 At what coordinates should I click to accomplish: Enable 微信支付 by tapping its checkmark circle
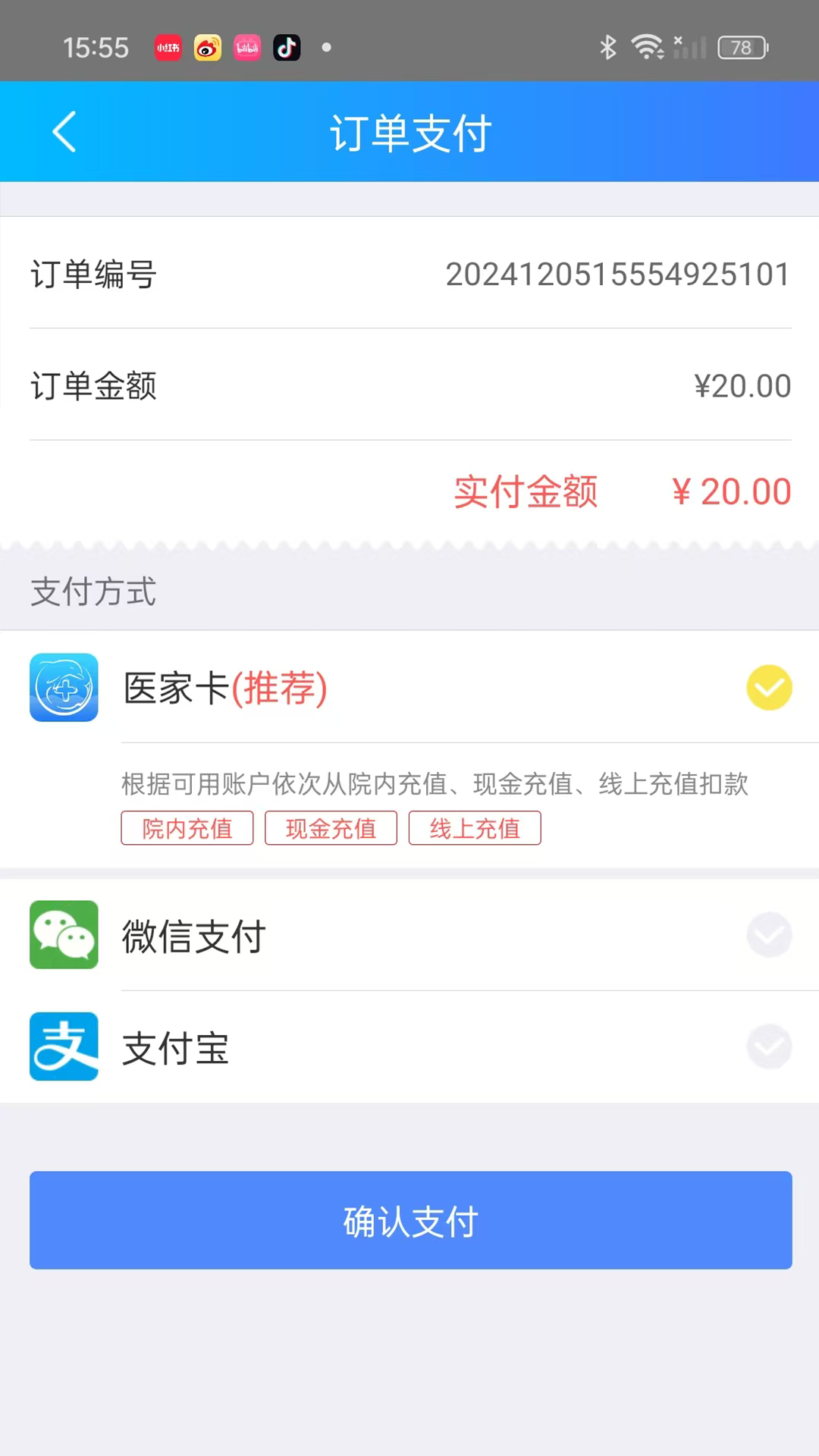click(x=769, y=935)
